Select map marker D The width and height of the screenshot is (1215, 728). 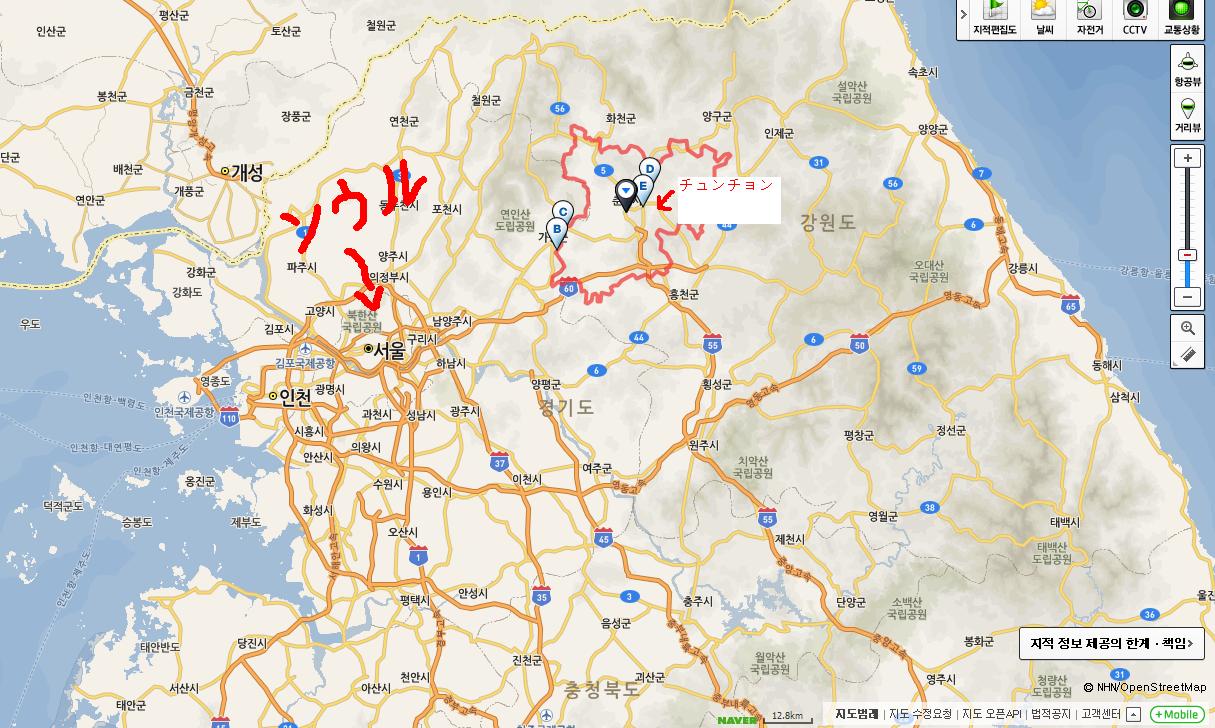[x=649, y=170]
